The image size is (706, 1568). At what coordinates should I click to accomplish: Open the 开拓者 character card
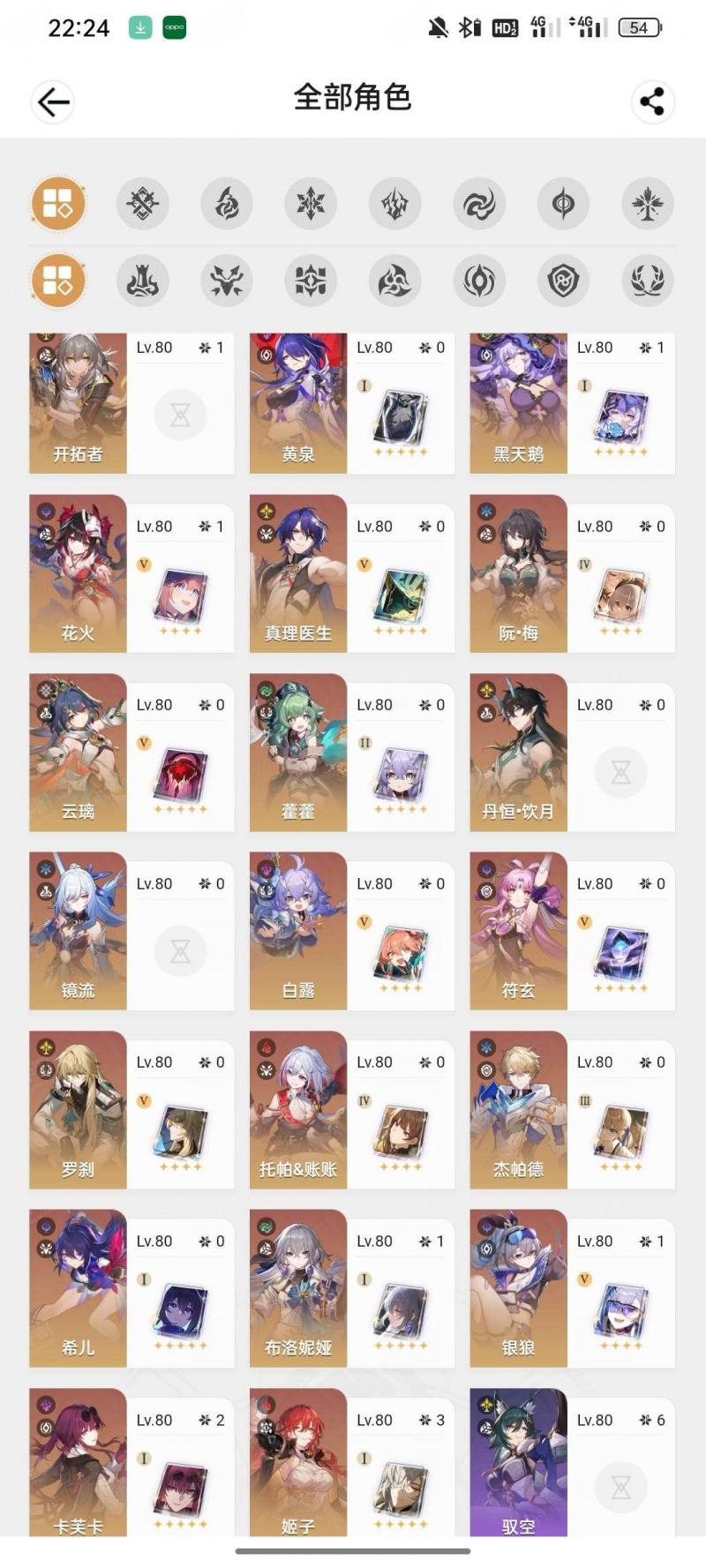tap(132, 403)
